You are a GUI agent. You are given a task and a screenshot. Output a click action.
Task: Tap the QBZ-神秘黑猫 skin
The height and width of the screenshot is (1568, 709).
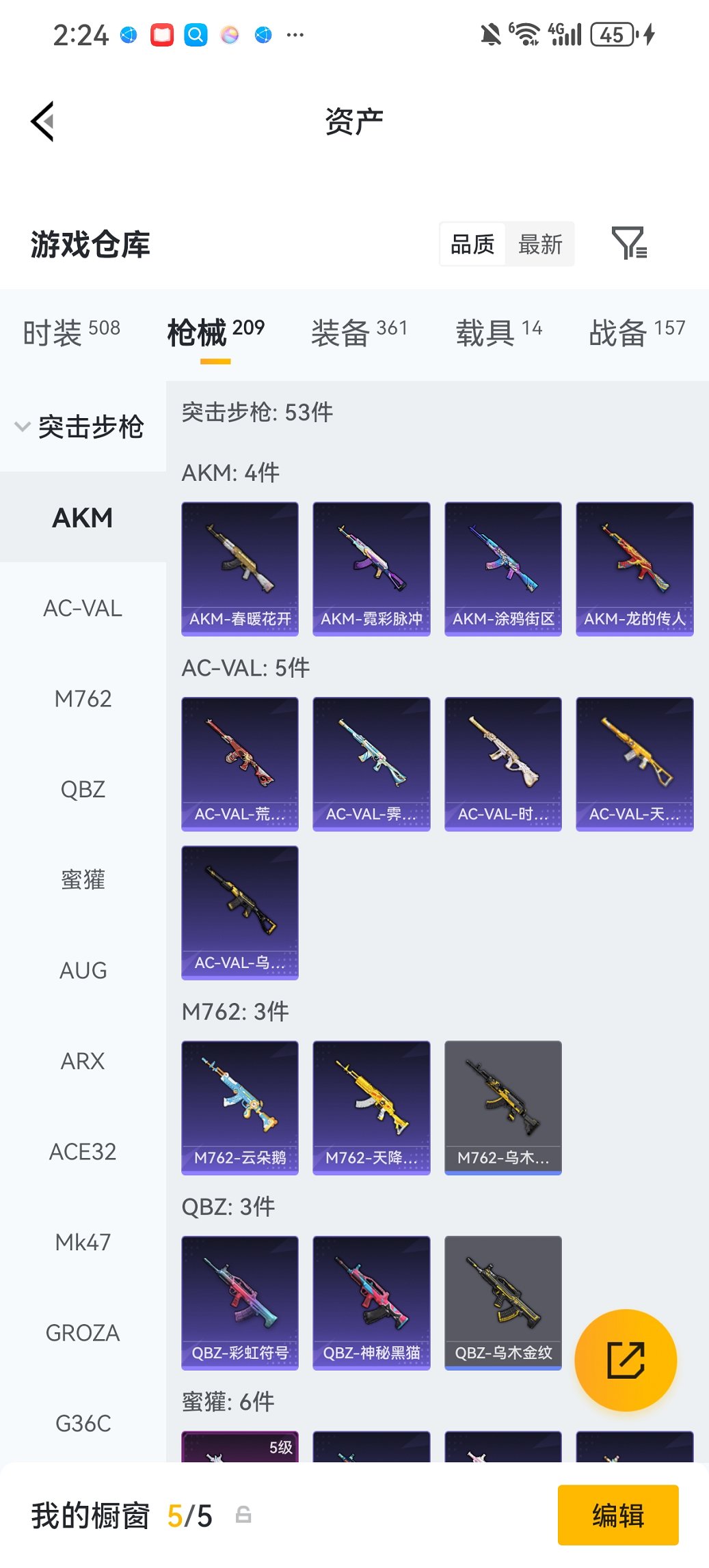click(x=371, y=1302)
